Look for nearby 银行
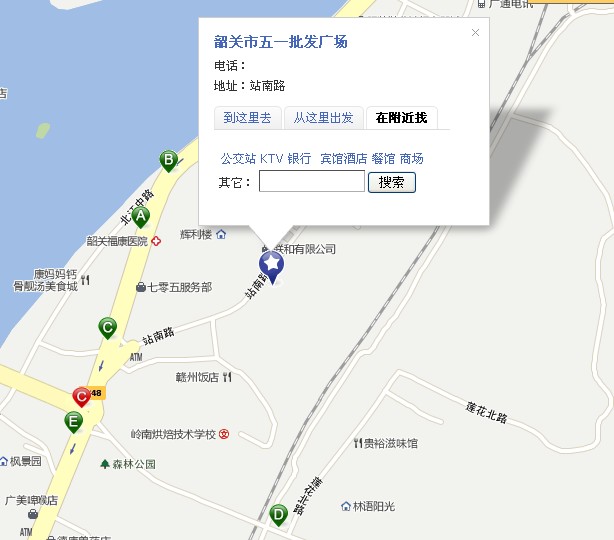614x540 pixels. coord(299,159)
